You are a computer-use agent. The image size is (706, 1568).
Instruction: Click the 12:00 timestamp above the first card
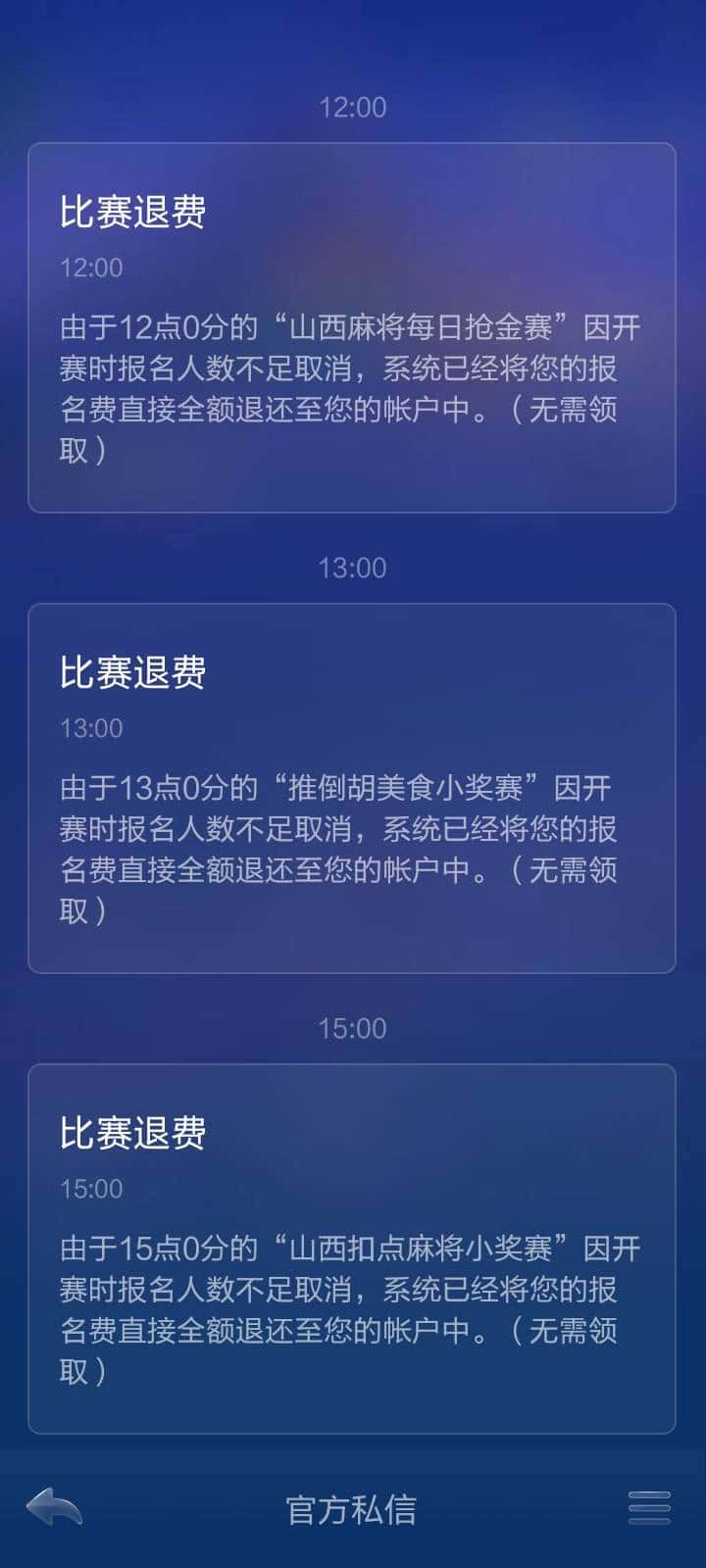[353, 108]
